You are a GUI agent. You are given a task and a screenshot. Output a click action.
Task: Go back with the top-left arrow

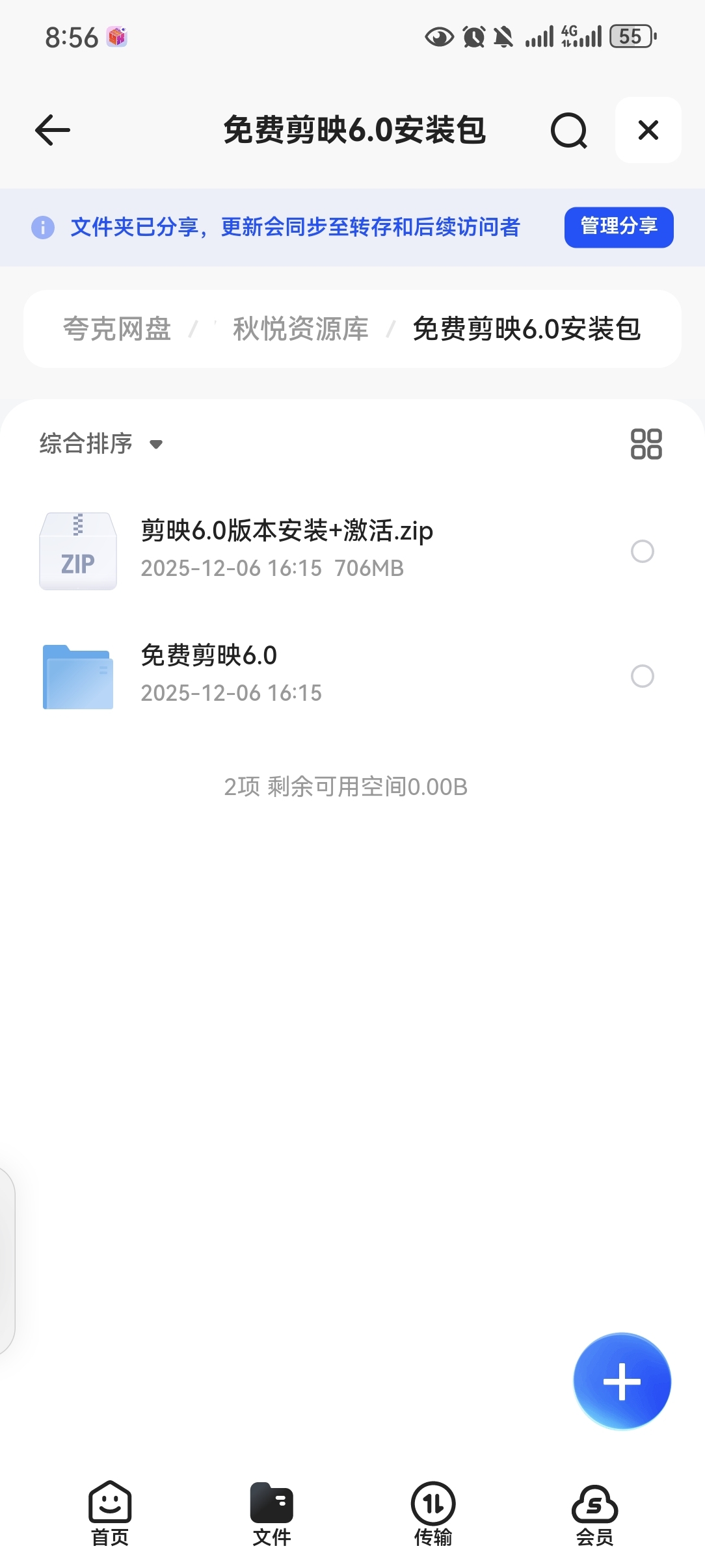click(53, 130)
